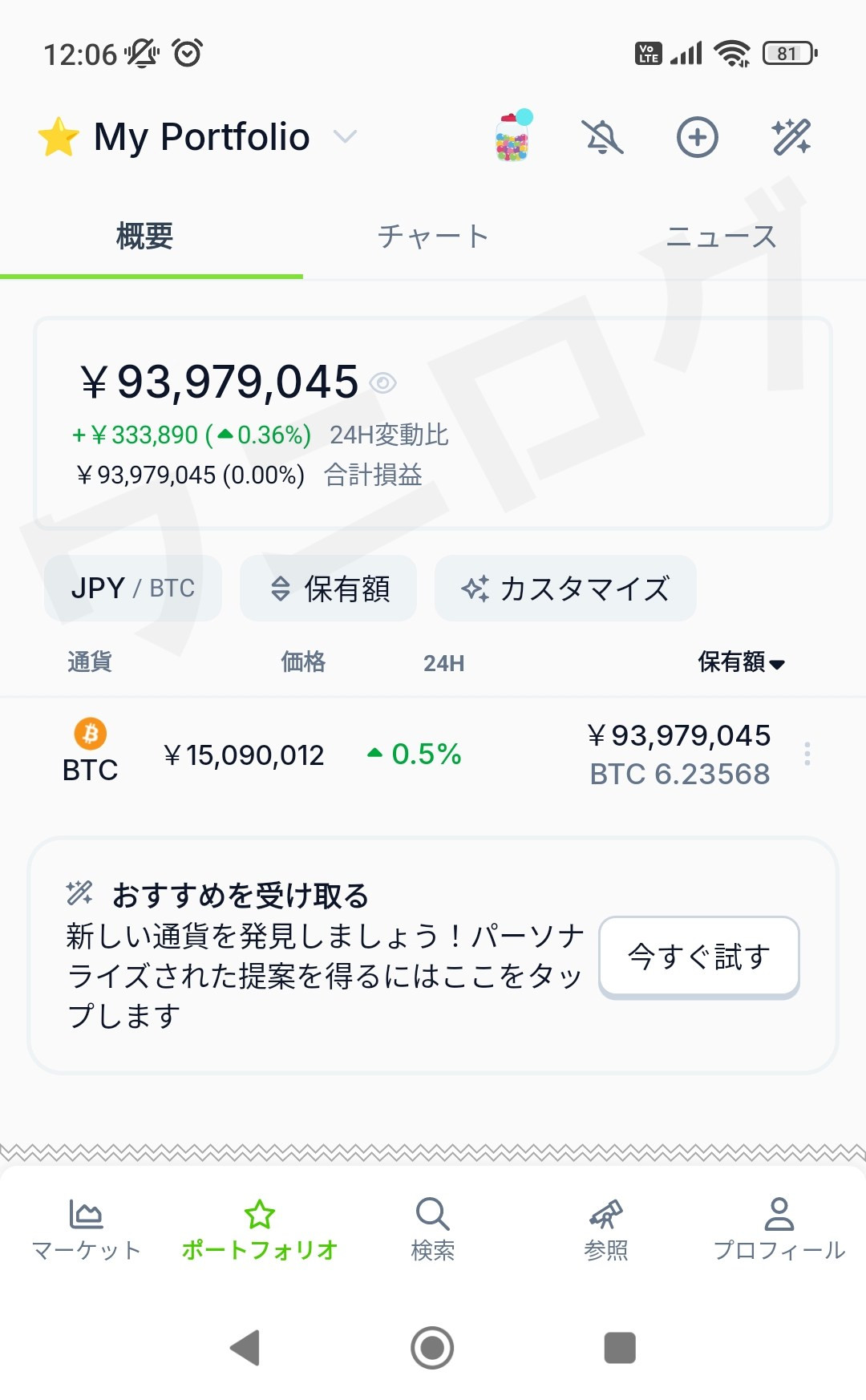Expand the My Portfolio dropdown
This screenshot has height=1400, width=866.
[345, 137]
